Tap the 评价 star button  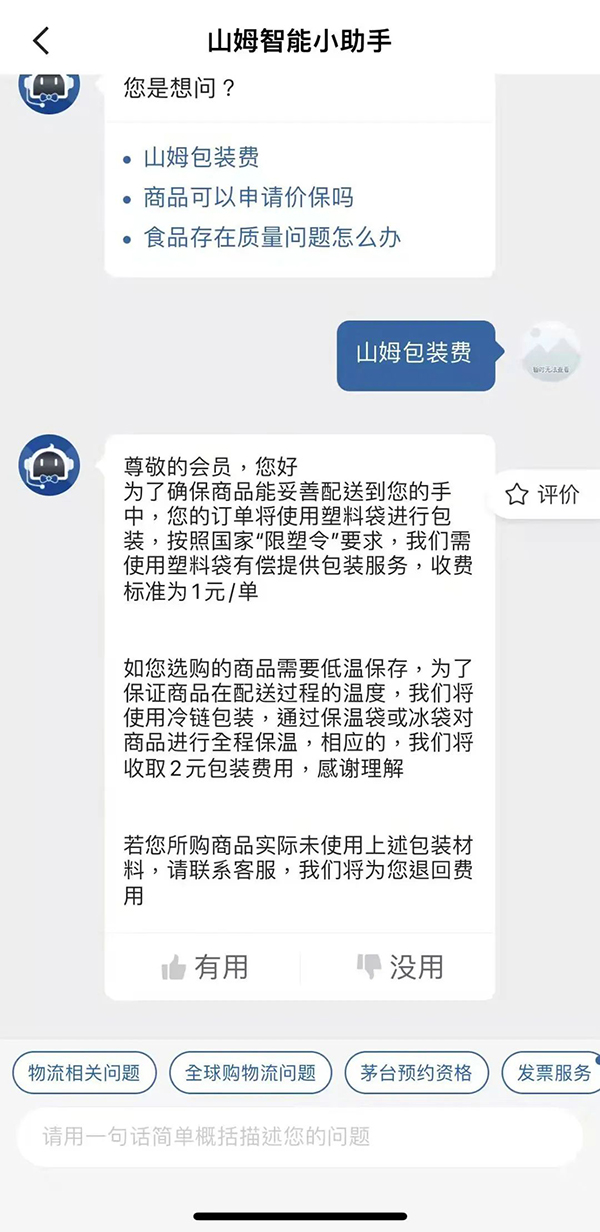click(544, 494)
